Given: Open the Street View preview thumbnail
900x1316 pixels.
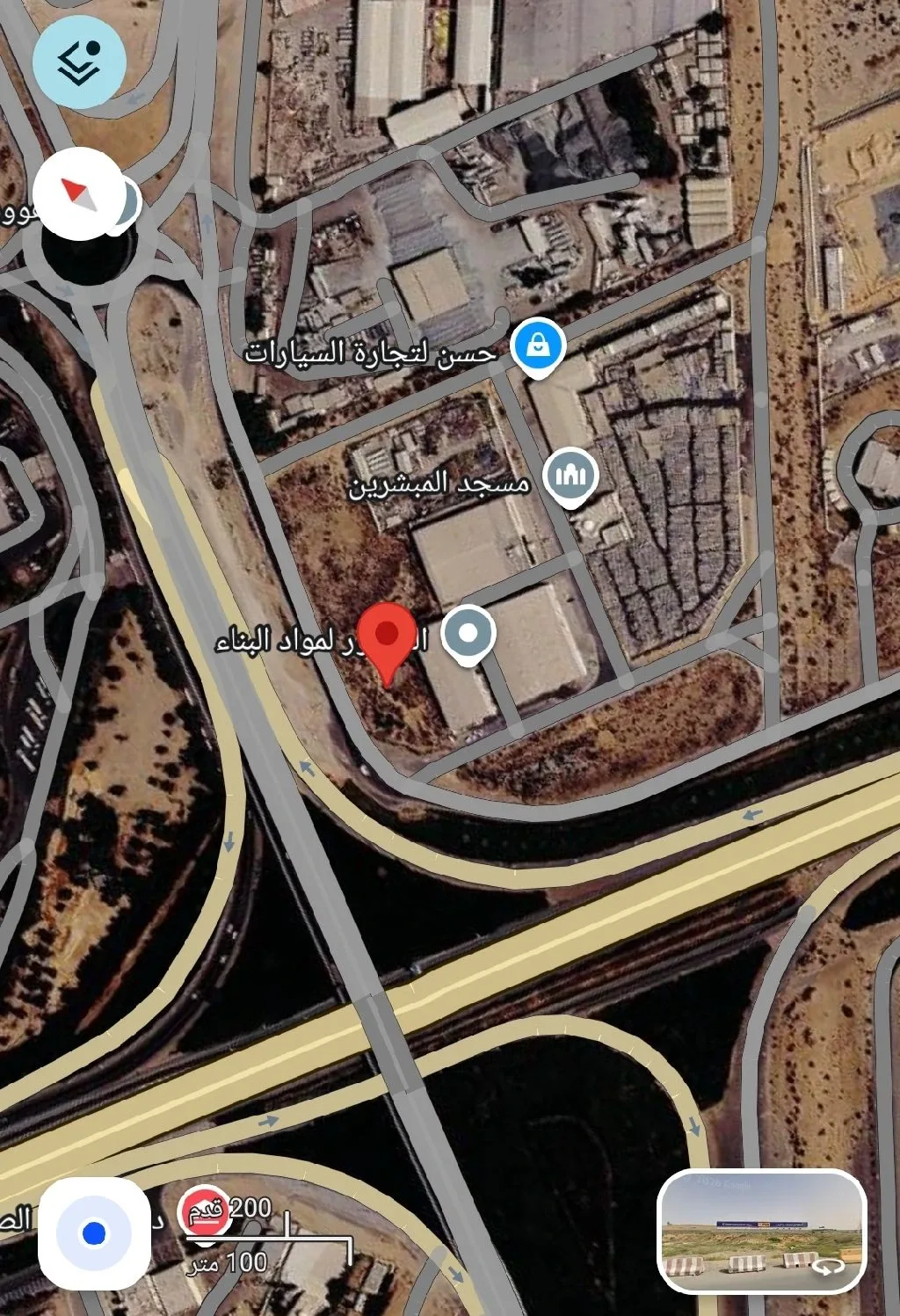Looking at the screenshot, I should tap(762, 1232).
